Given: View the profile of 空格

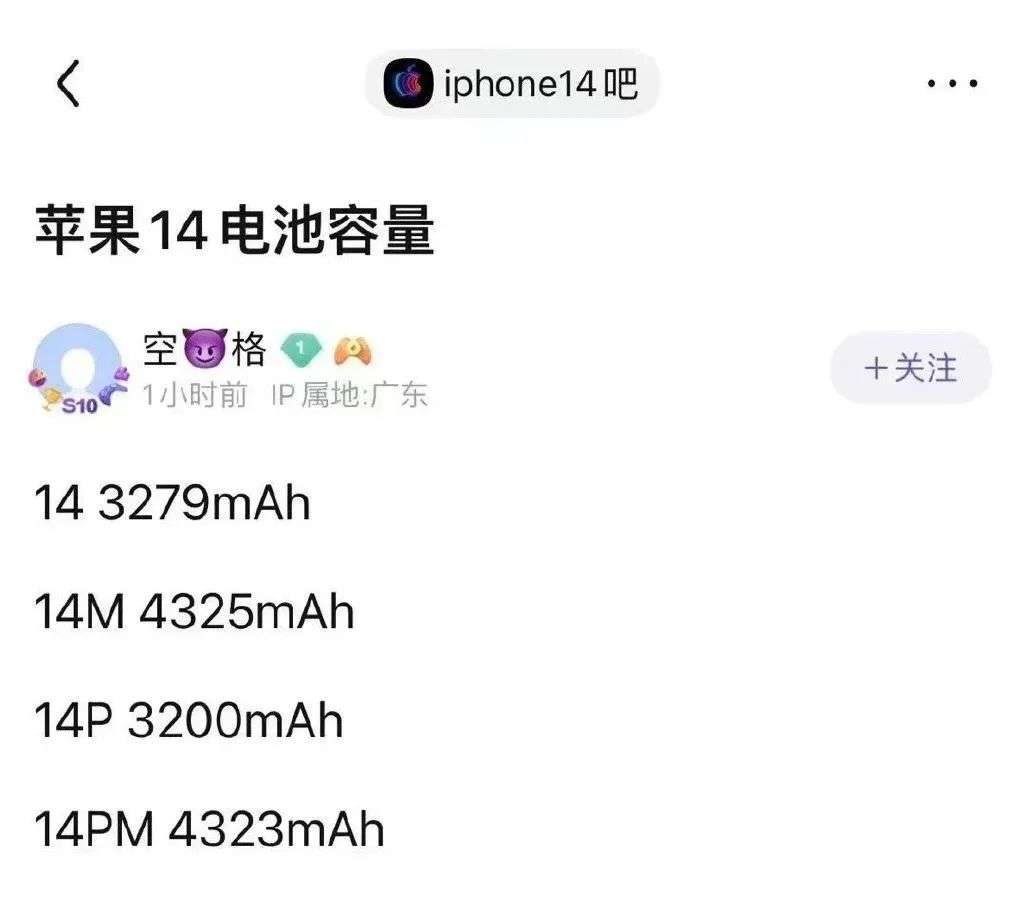Looking at the screenshot, I should (206, 350).
